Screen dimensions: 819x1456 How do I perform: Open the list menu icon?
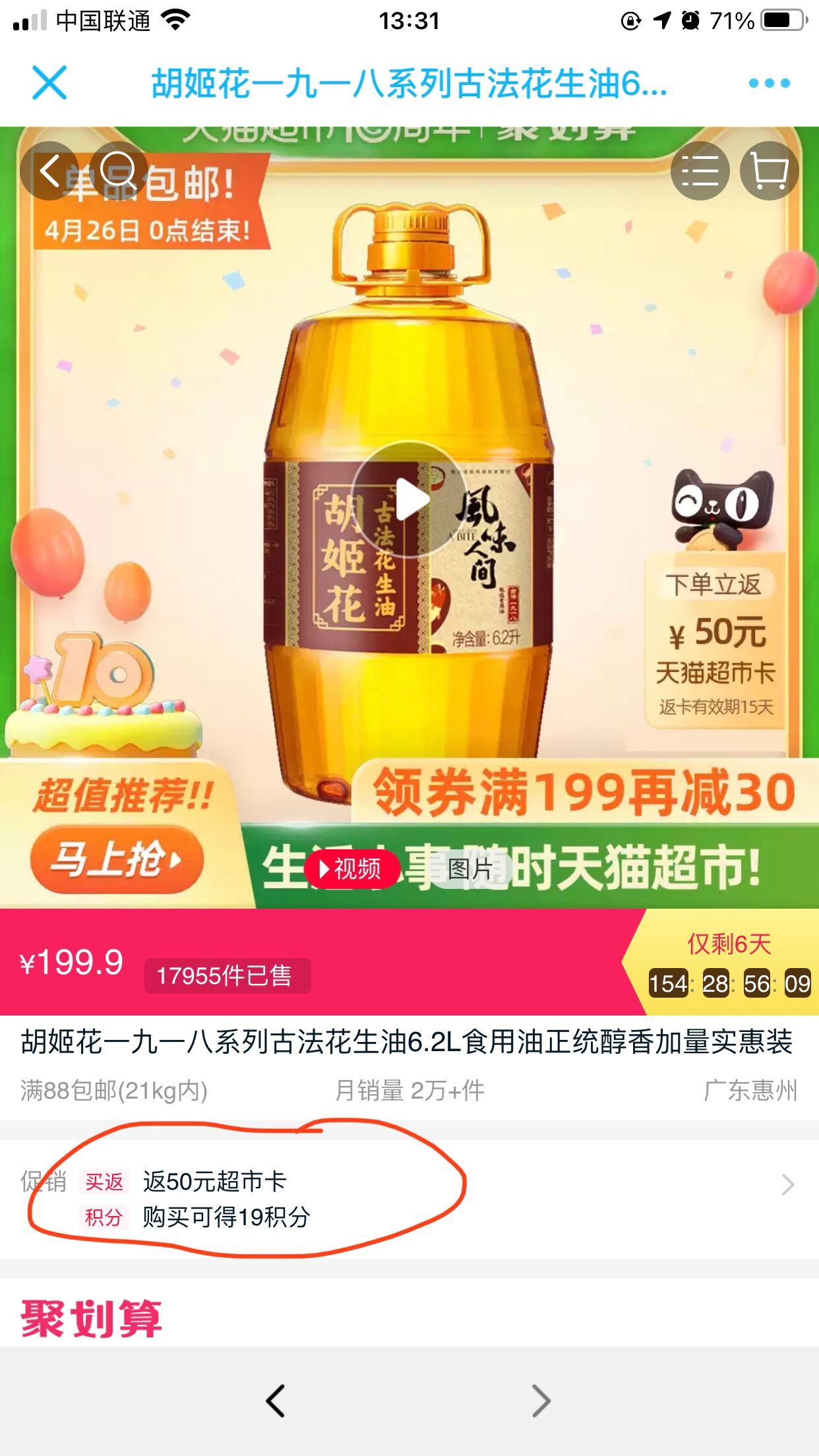[x=700, y=171]
